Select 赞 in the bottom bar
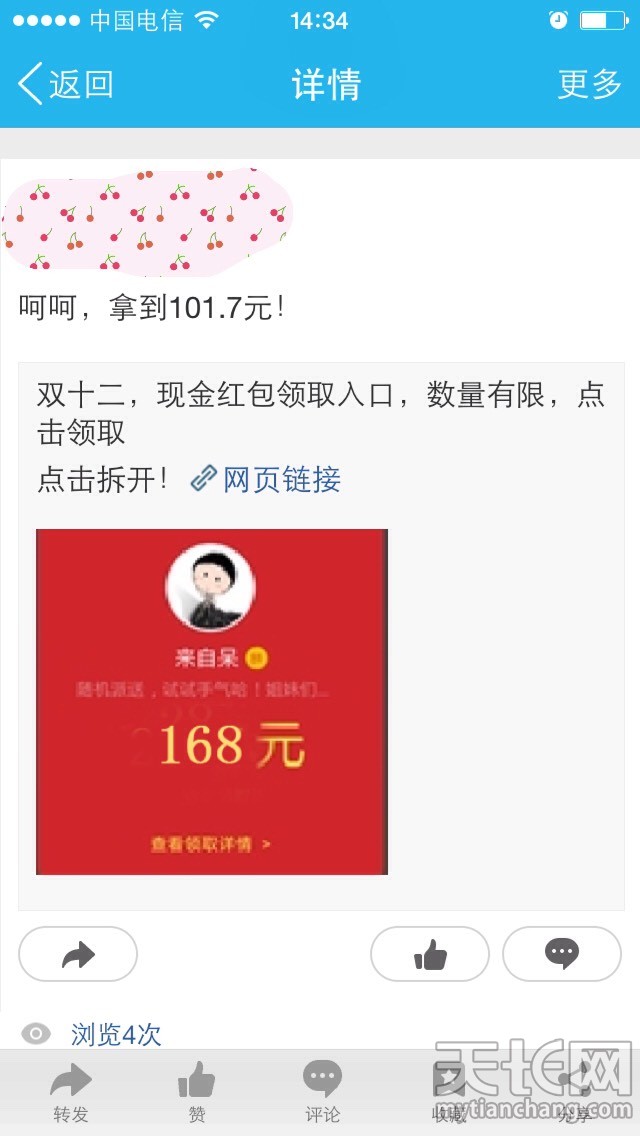Image resolution: width=640 pixels, height=1136 pixels. (197, 1092)
